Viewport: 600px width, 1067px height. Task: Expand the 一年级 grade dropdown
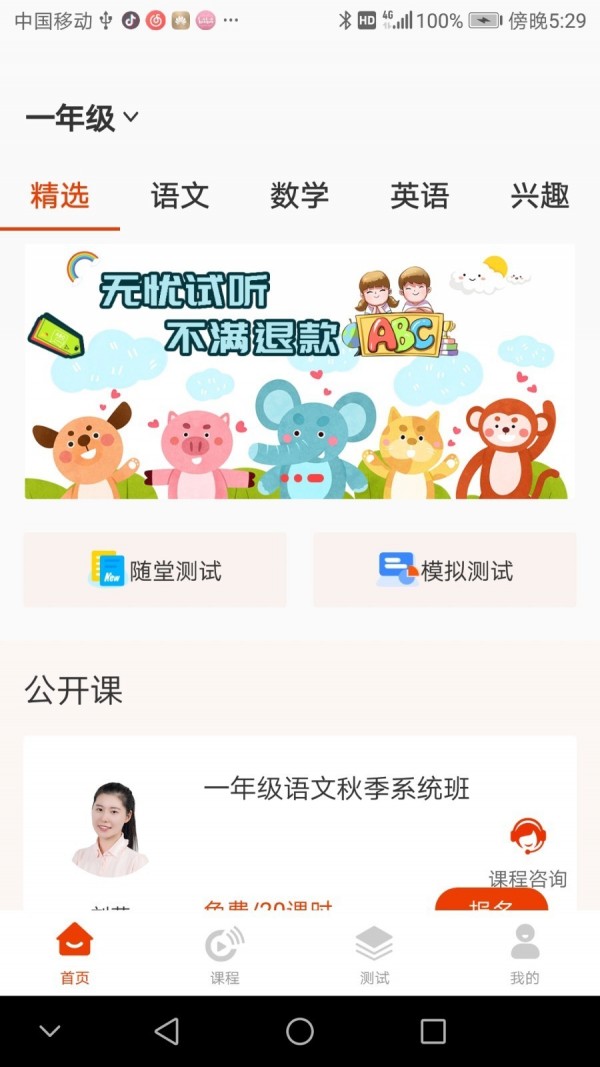[x=82, y=119]
